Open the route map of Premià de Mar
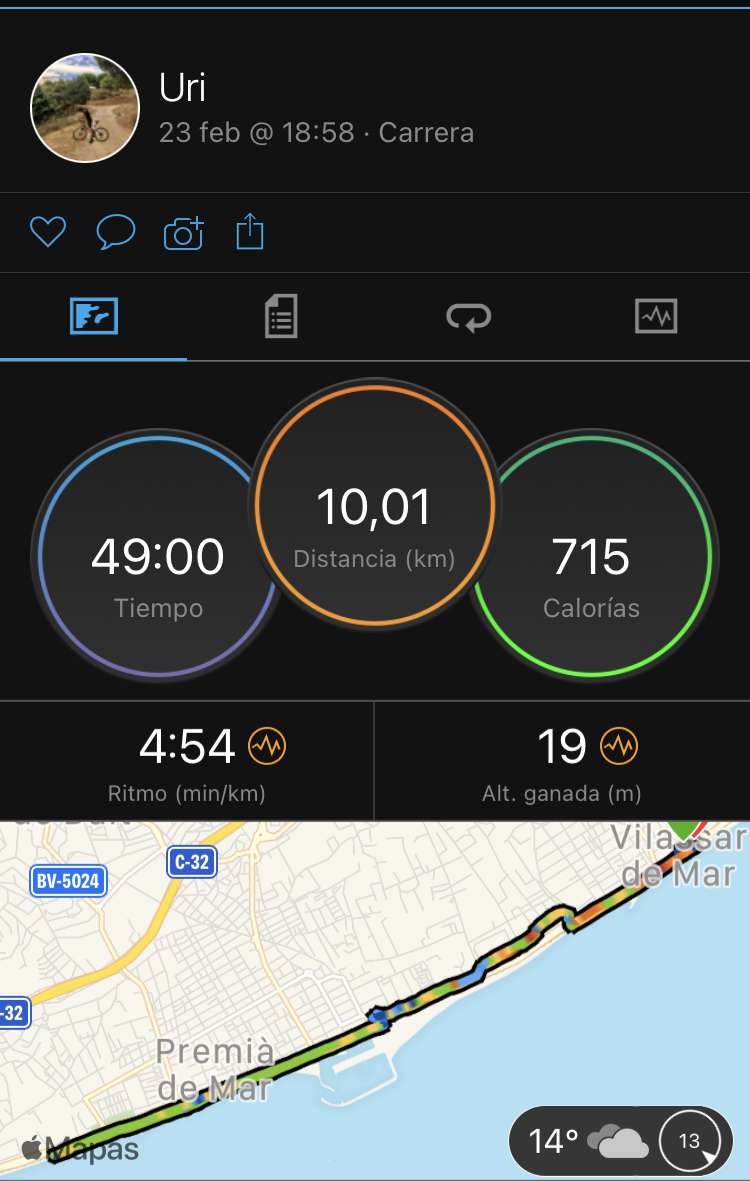This screenshot has width=750, height=1181. (375, 1001)
